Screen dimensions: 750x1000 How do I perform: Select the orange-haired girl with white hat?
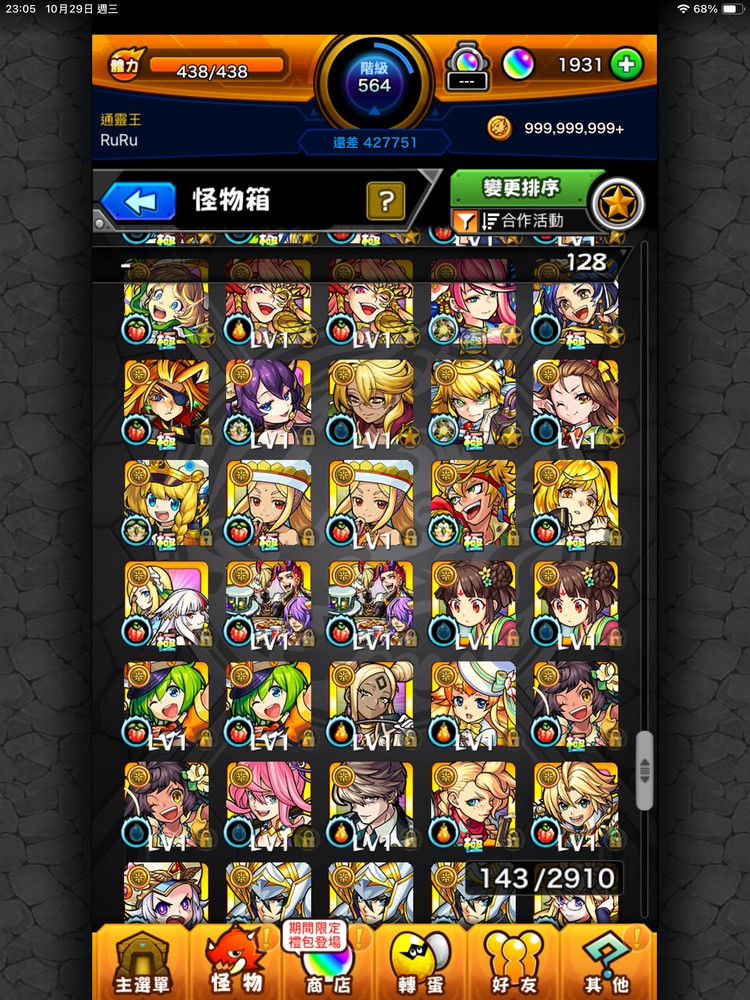[473, 705]
